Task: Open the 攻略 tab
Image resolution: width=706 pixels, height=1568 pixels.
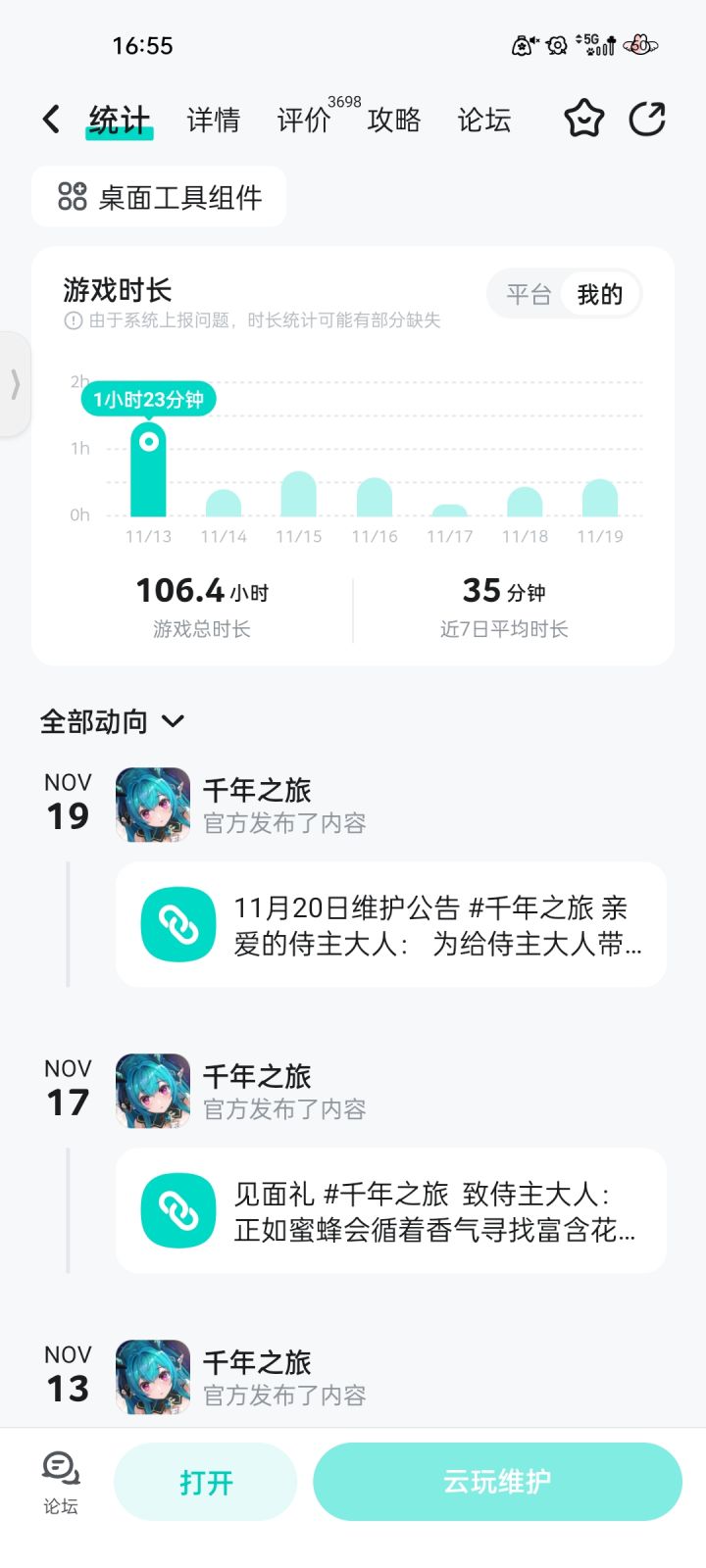Action: point(394,119)
